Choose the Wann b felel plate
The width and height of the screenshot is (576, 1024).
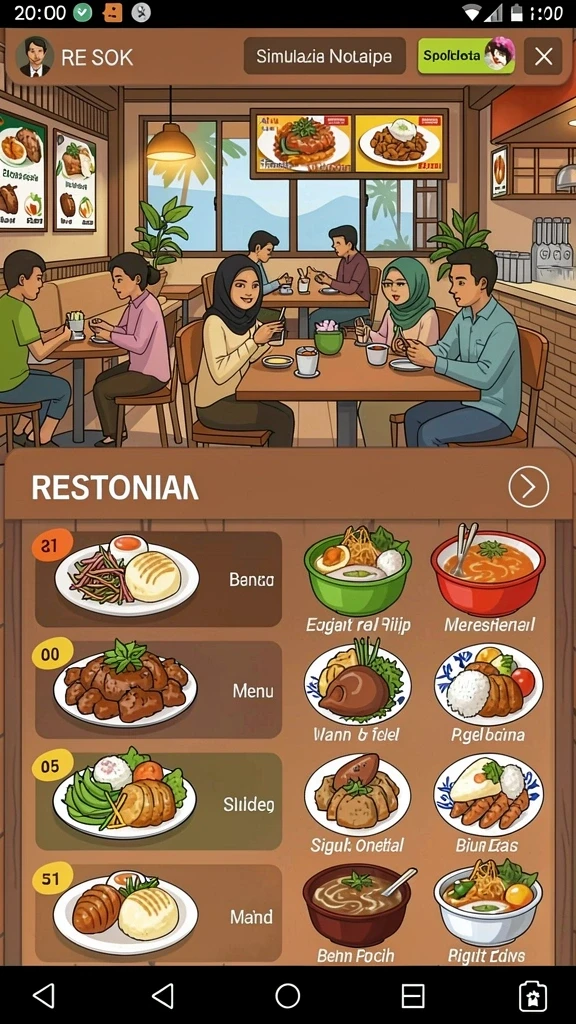[357, 692]
